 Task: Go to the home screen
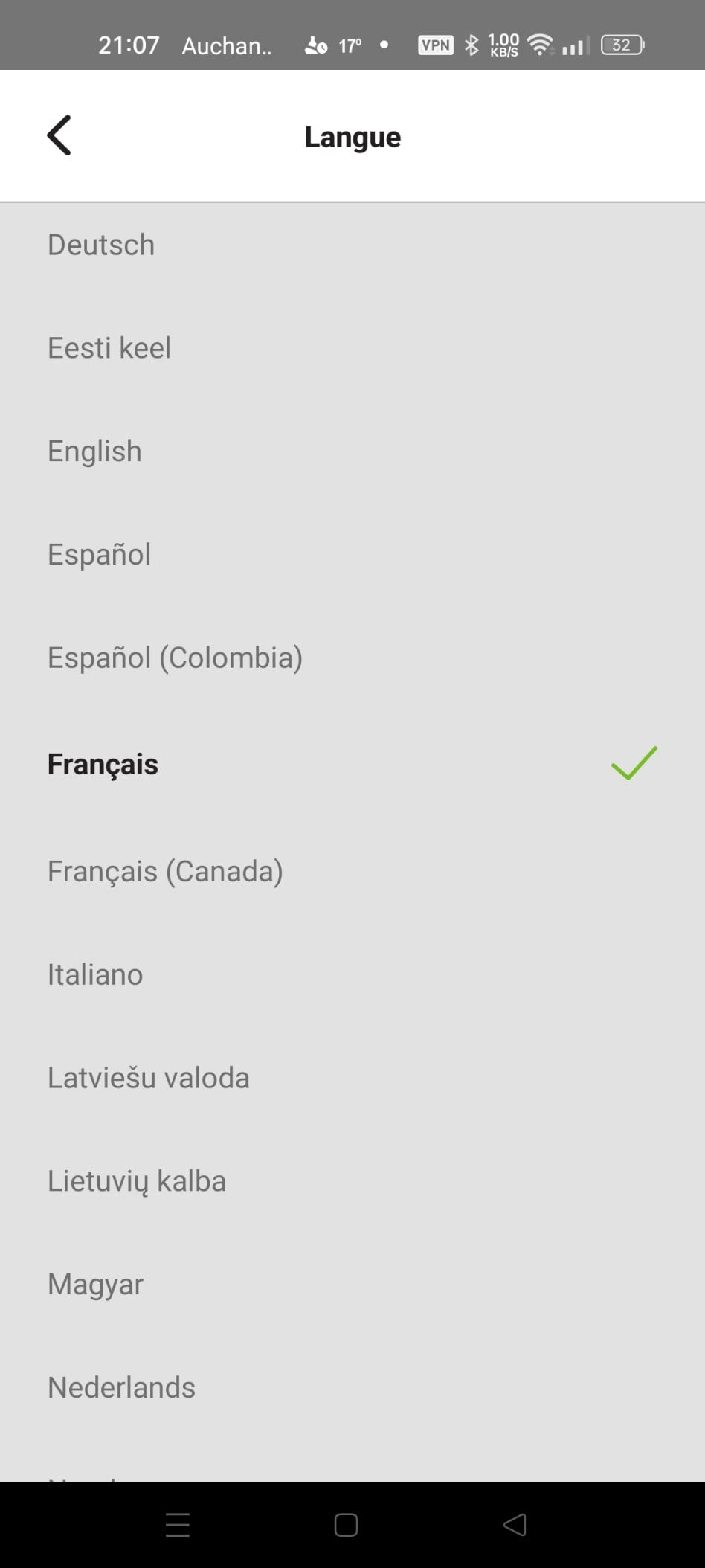tap(346, 1525)
